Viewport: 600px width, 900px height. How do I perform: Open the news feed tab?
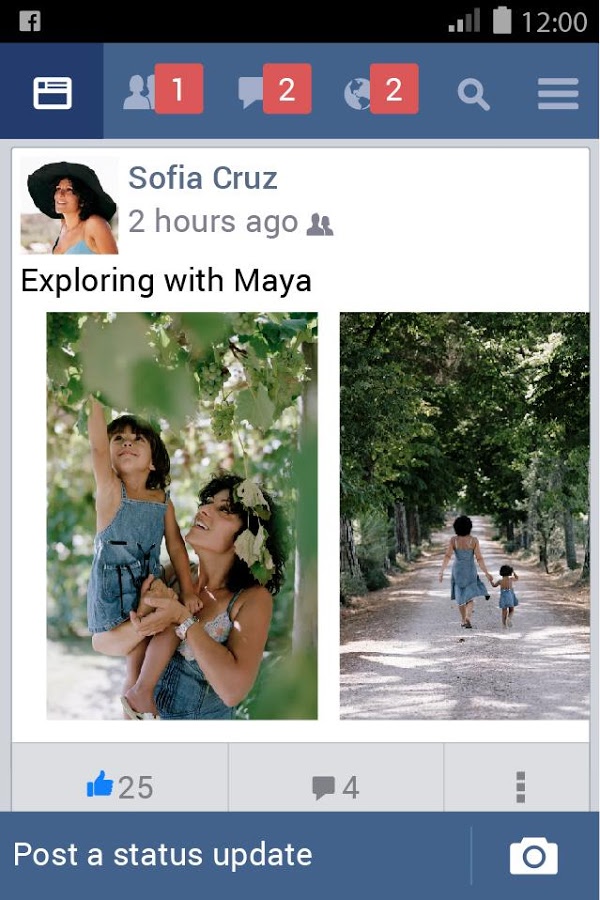click(51, 92)
